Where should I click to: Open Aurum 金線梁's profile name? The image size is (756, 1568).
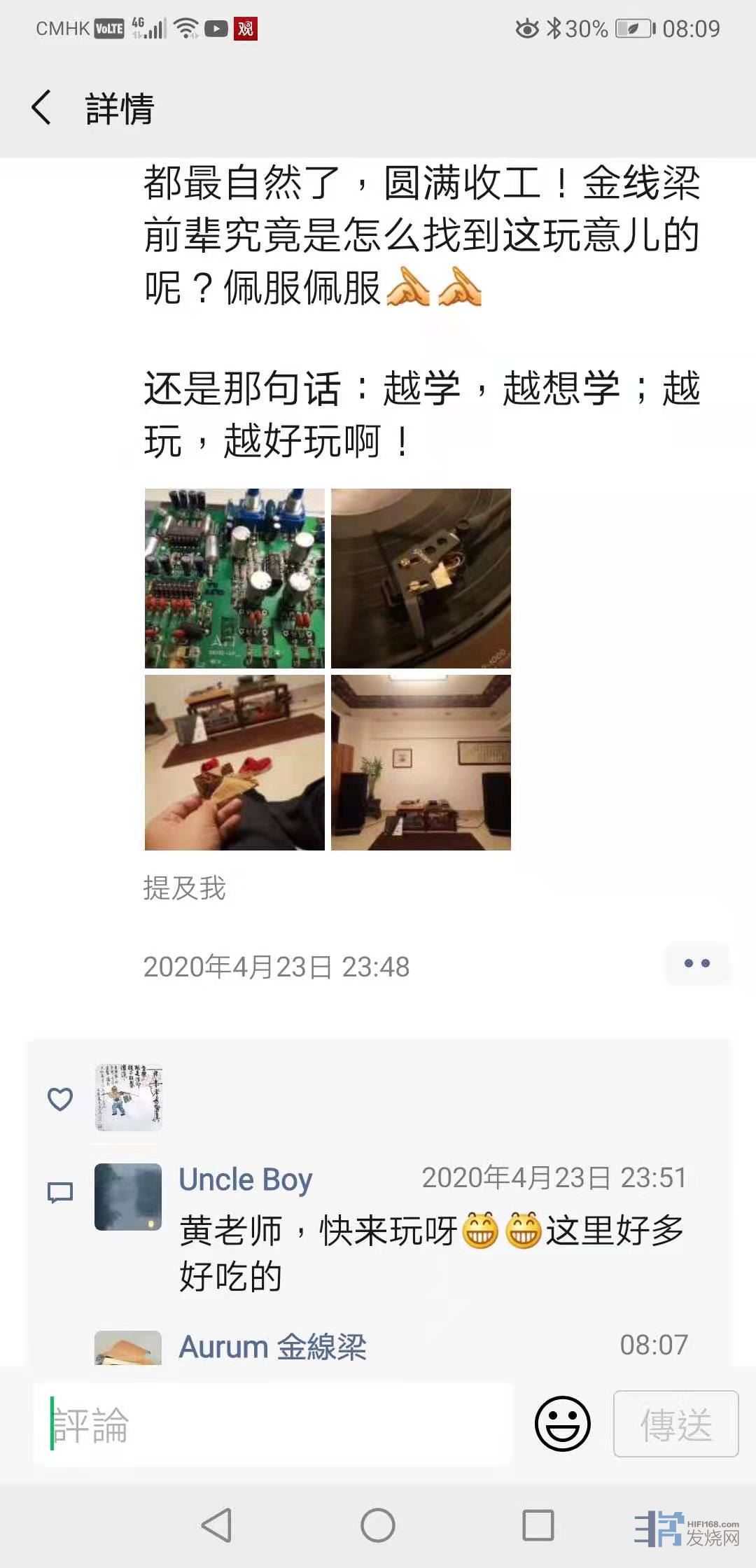click(272, 1347)
